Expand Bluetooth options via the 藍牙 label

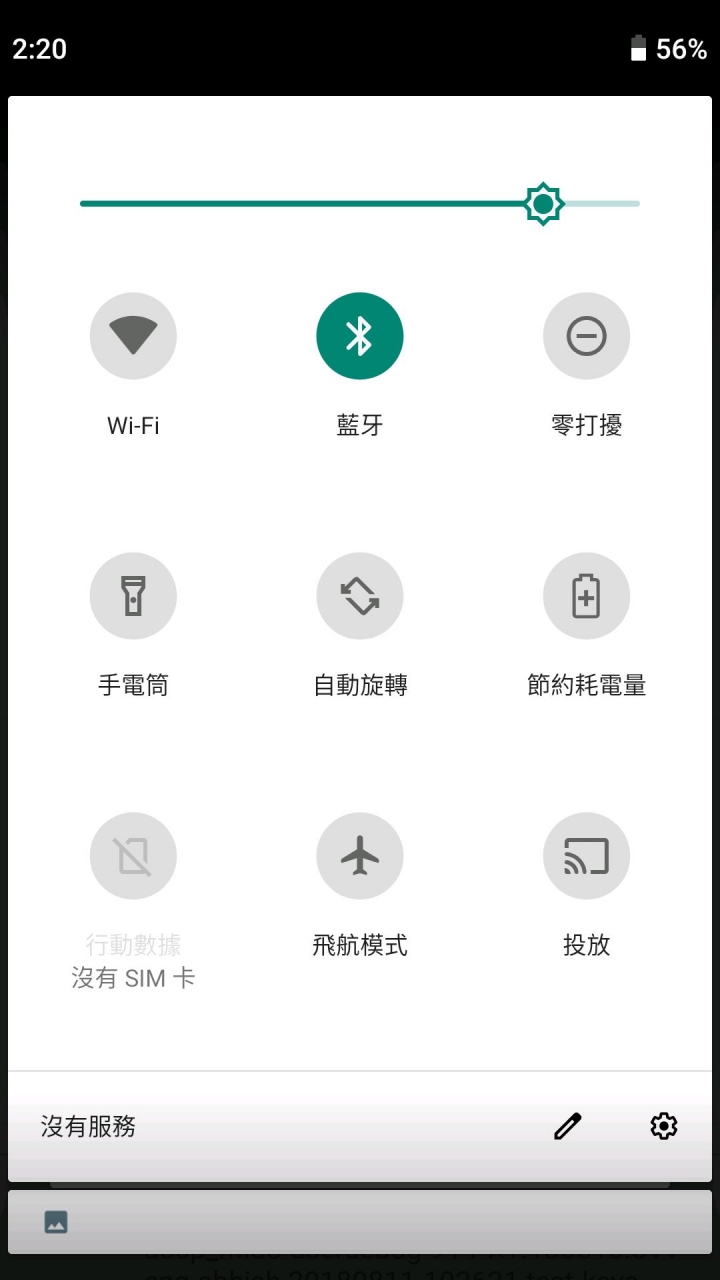[x=360, y=424]
